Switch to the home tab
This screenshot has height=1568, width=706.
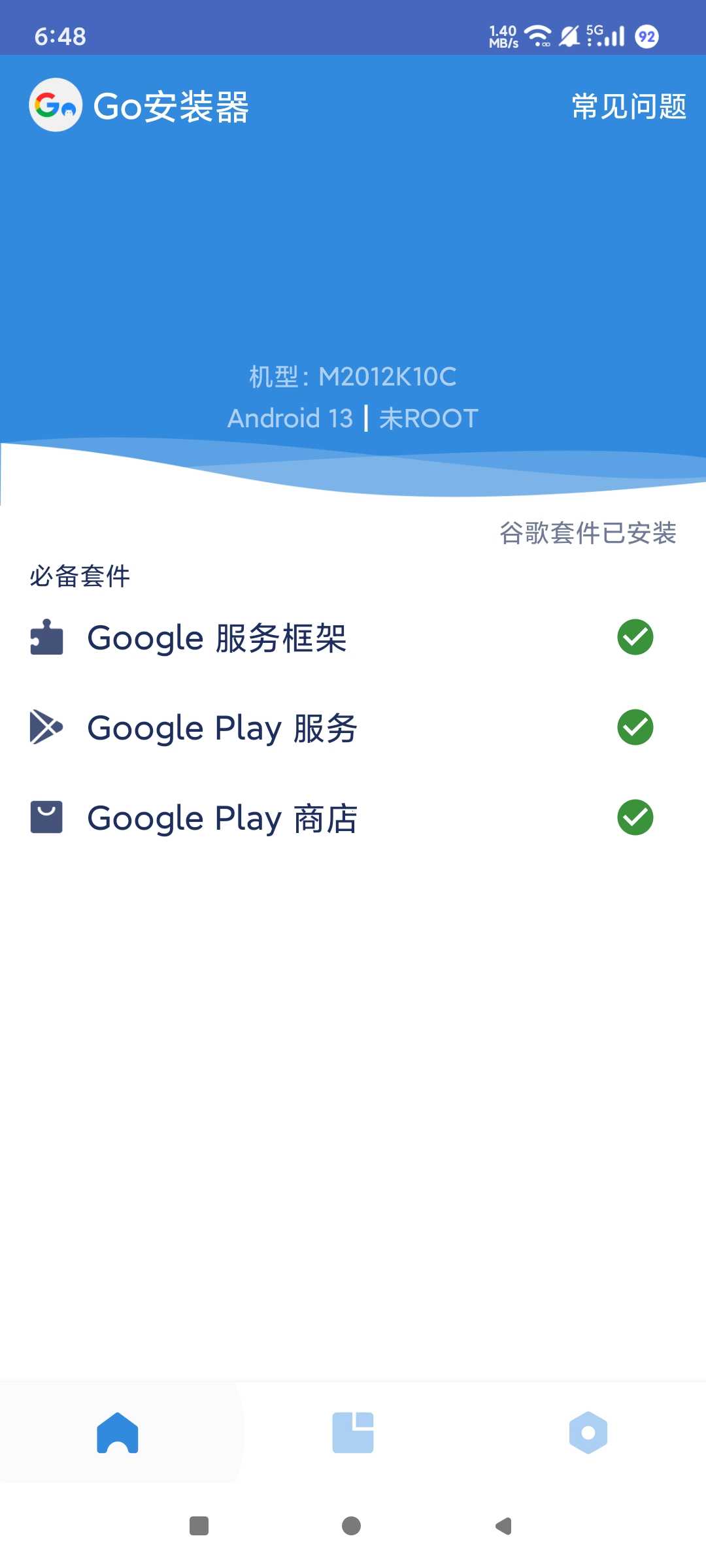[x=118, y=1433]
